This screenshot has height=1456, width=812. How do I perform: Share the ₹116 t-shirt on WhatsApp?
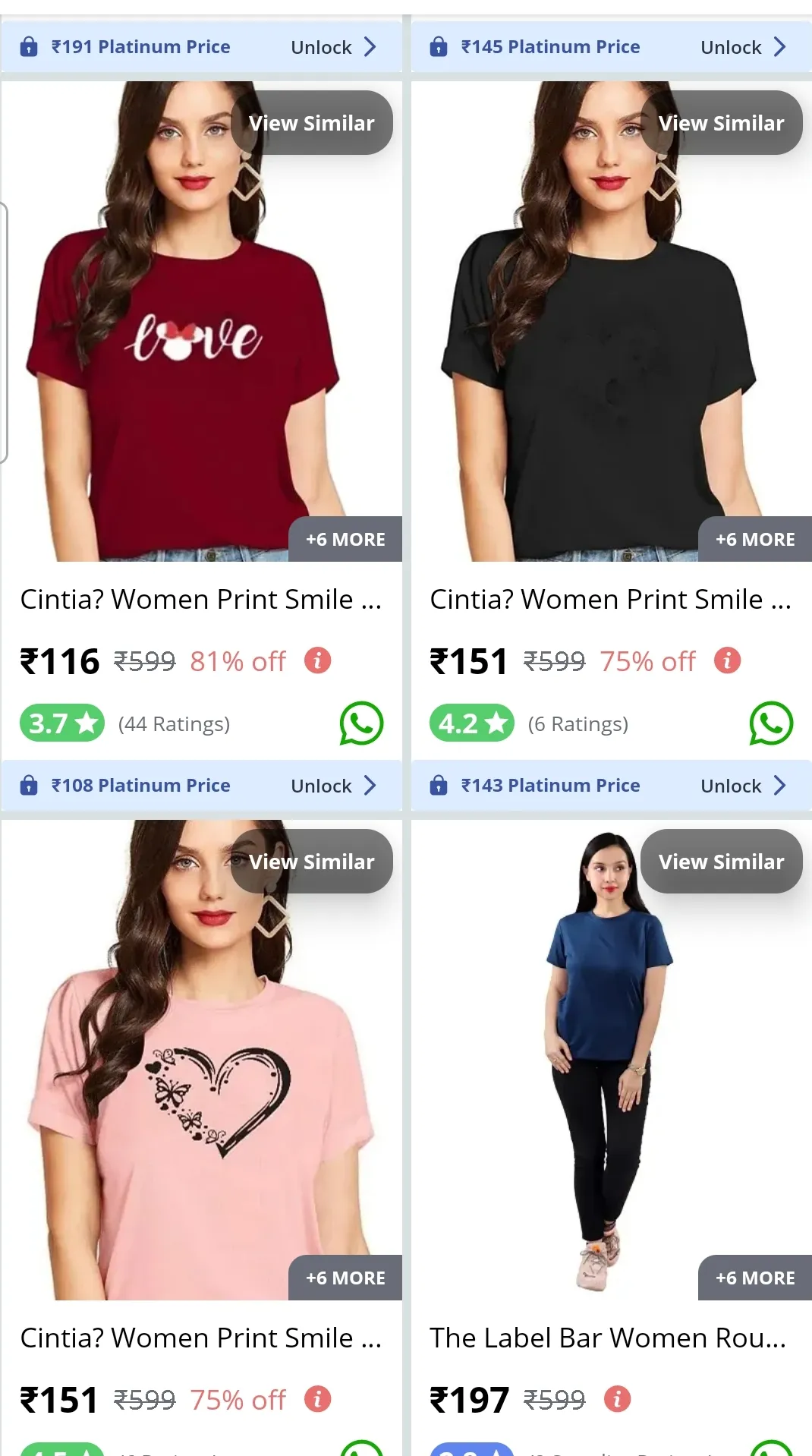pyautogui.click(x=361, y=723)
